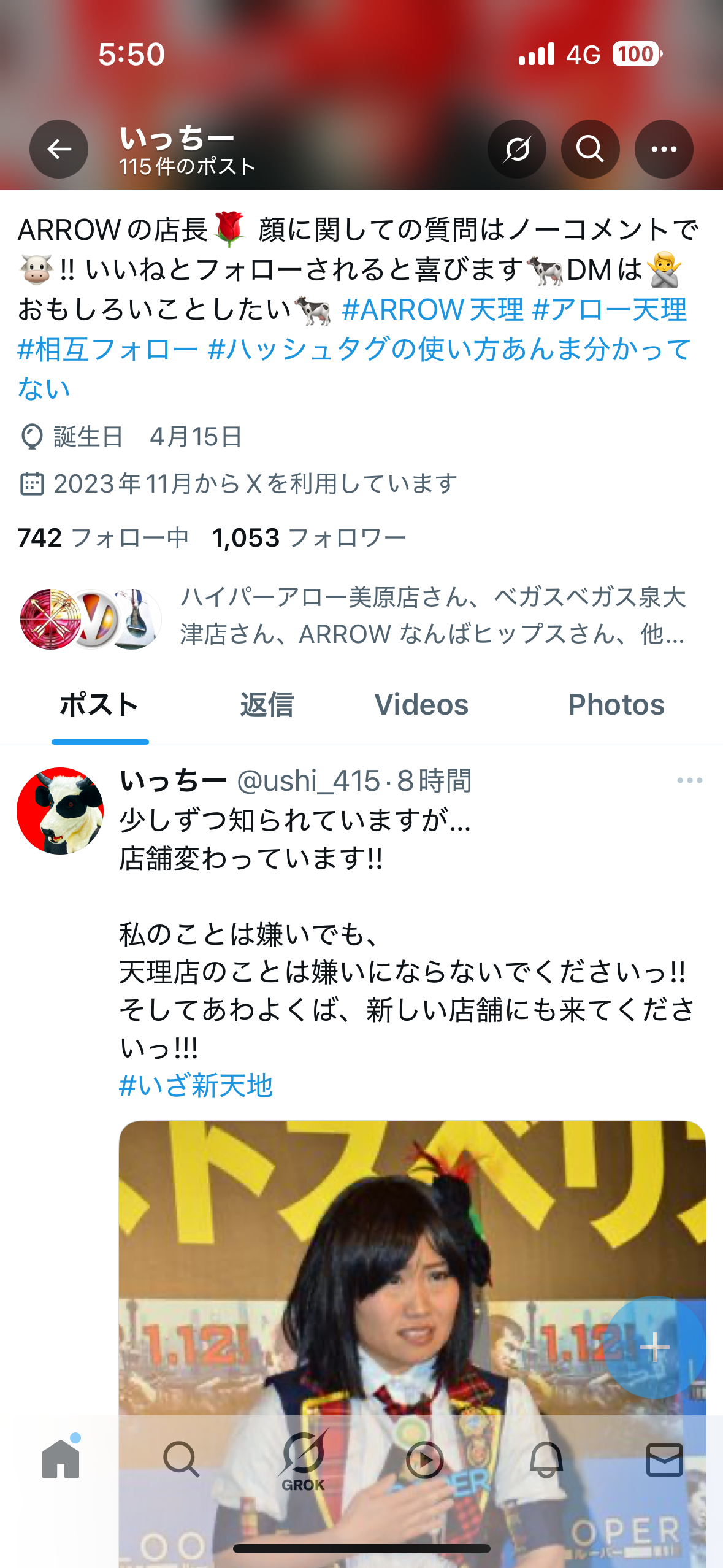Open the #ARROW天理 hashtag
This screenshot has width=723, height=1568.
pos(432,309)
